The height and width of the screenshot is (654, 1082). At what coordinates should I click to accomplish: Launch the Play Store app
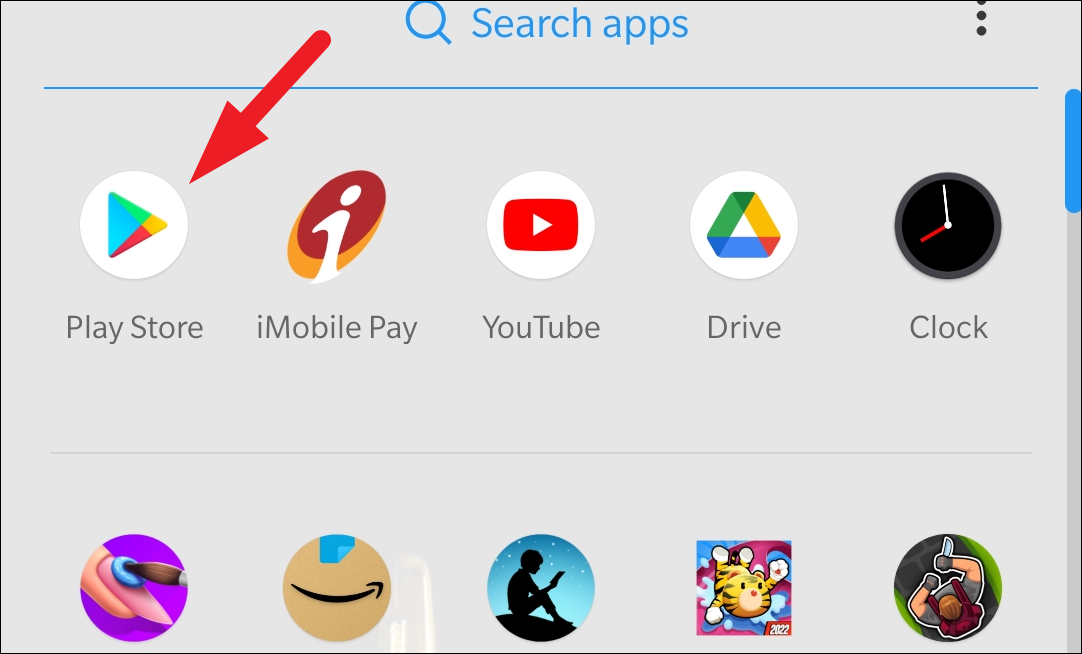[x=134, y=225]
